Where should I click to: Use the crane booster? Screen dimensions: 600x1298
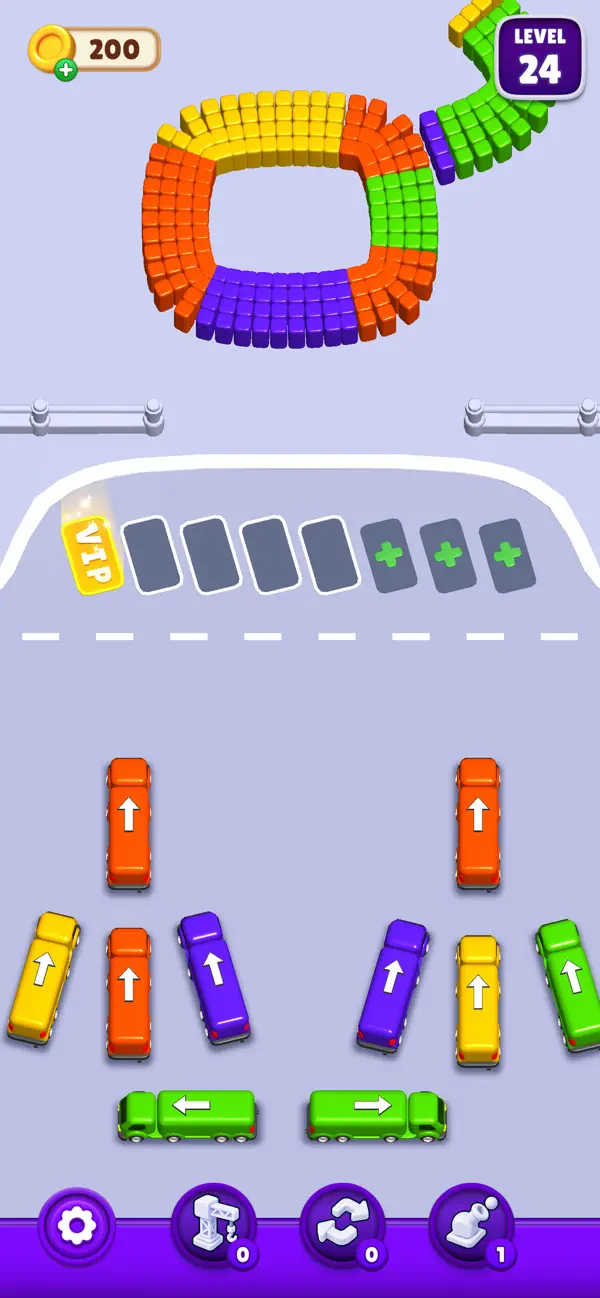[x=213, y=1226]
